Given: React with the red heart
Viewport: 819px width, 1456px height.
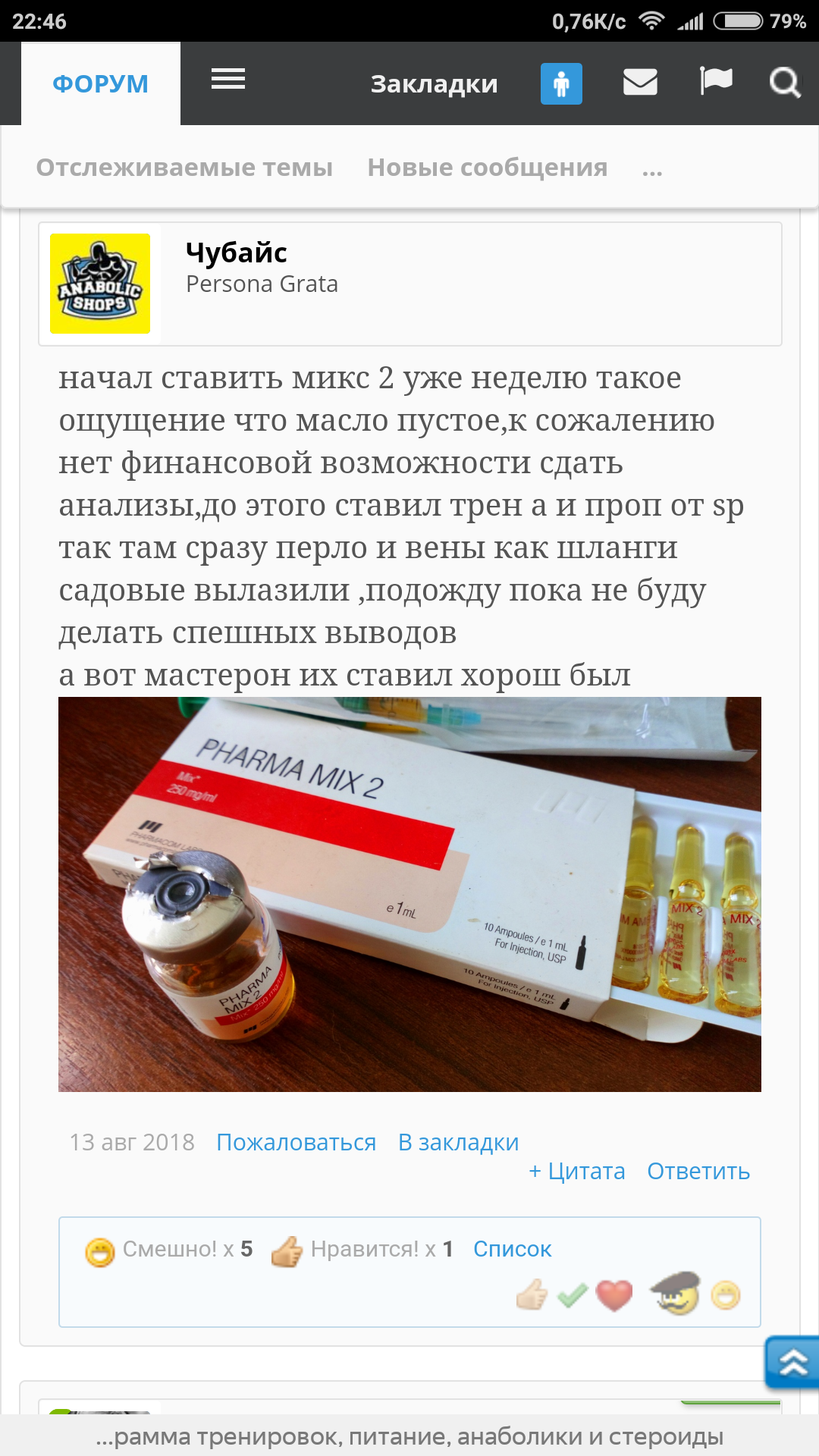Looking at the screenshot, I should coord(613,1295).
